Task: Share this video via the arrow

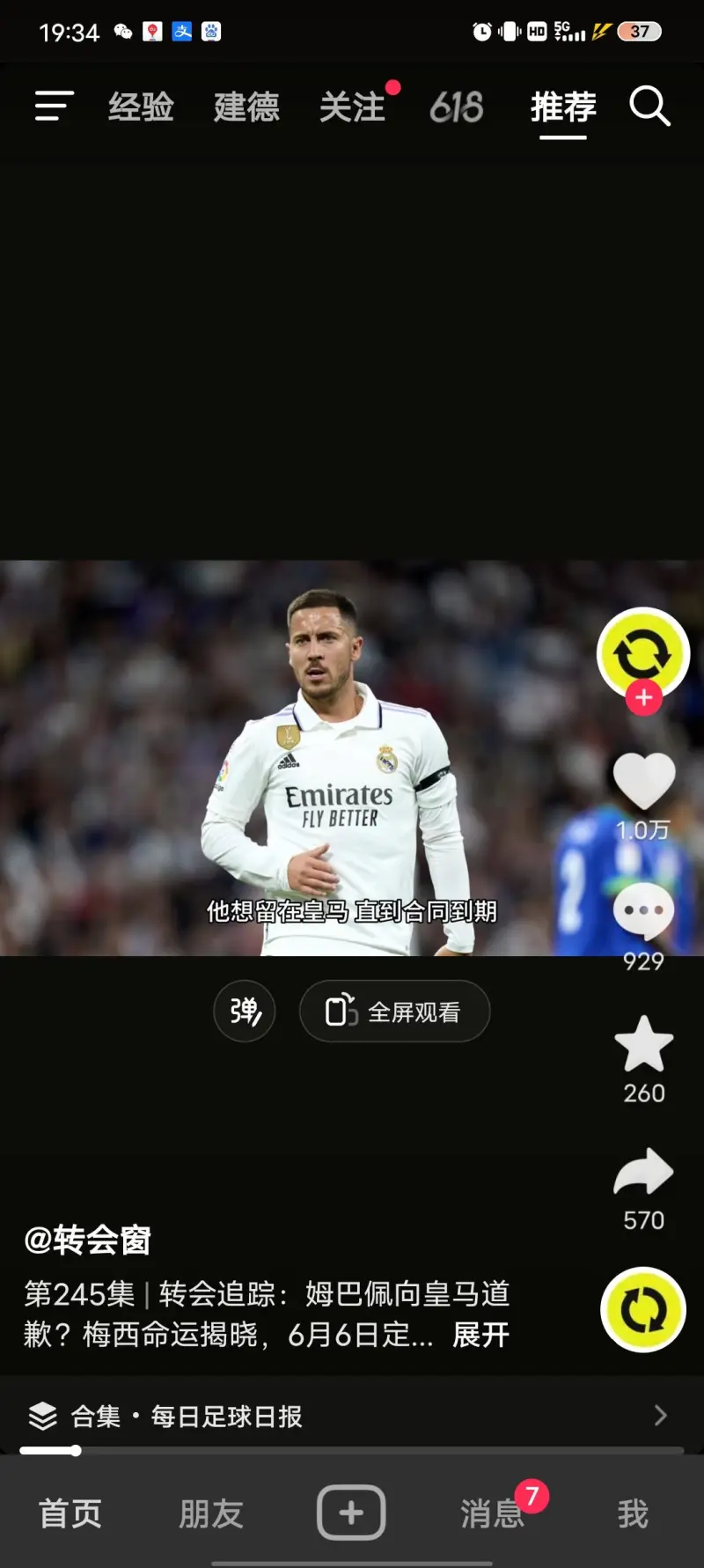Action: click(644, 1173)
